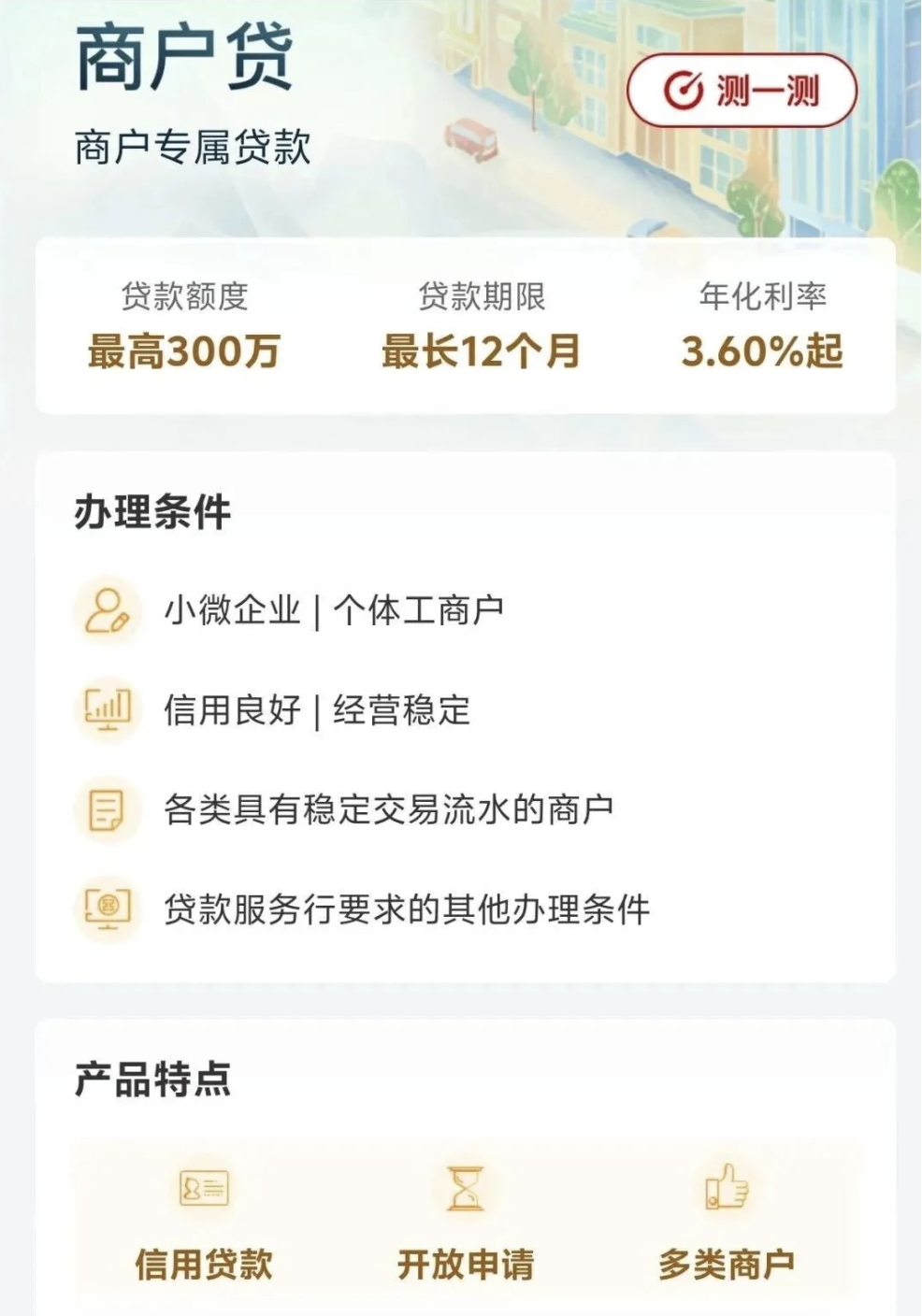Select the person-with-pen icon beside 小微企业

click(107, 608)
